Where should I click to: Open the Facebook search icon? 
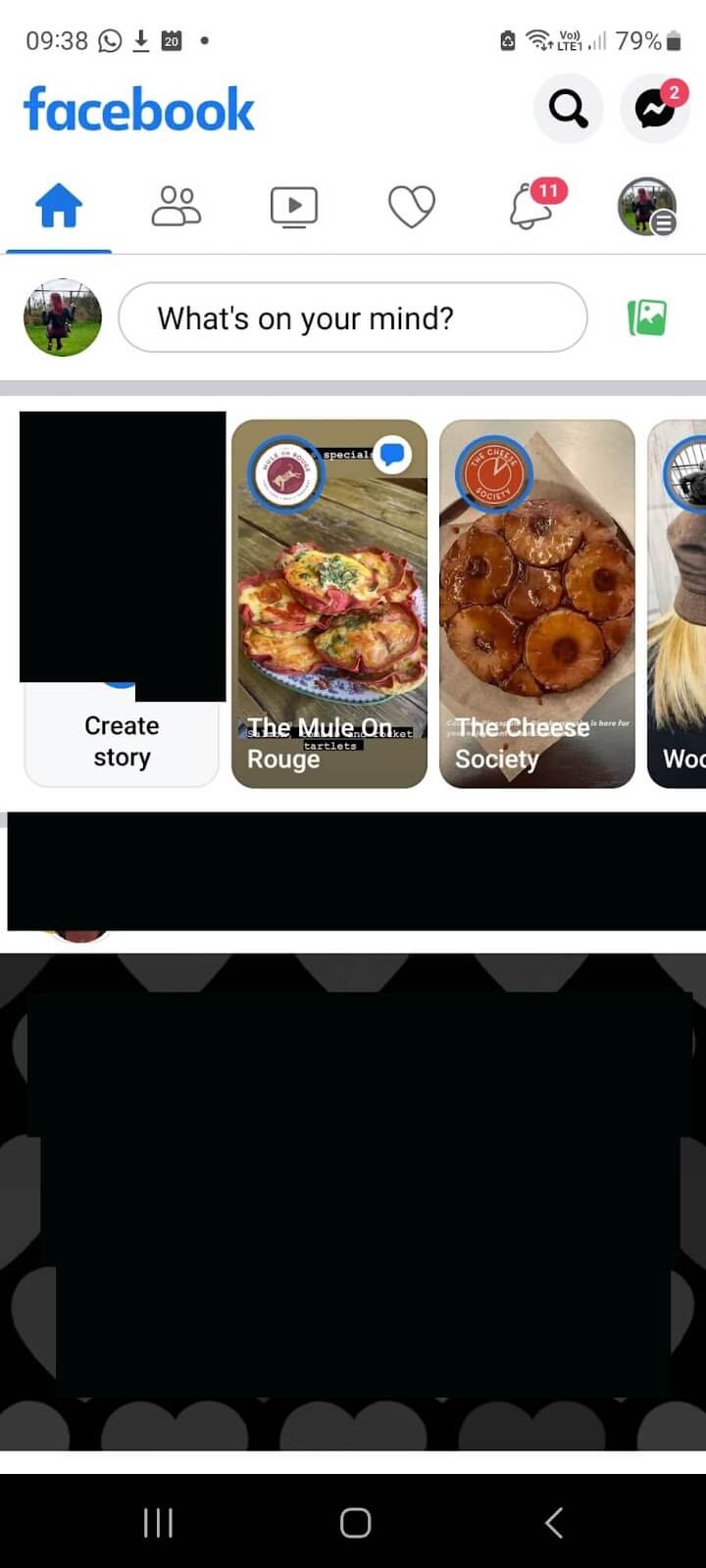[568, 109]
